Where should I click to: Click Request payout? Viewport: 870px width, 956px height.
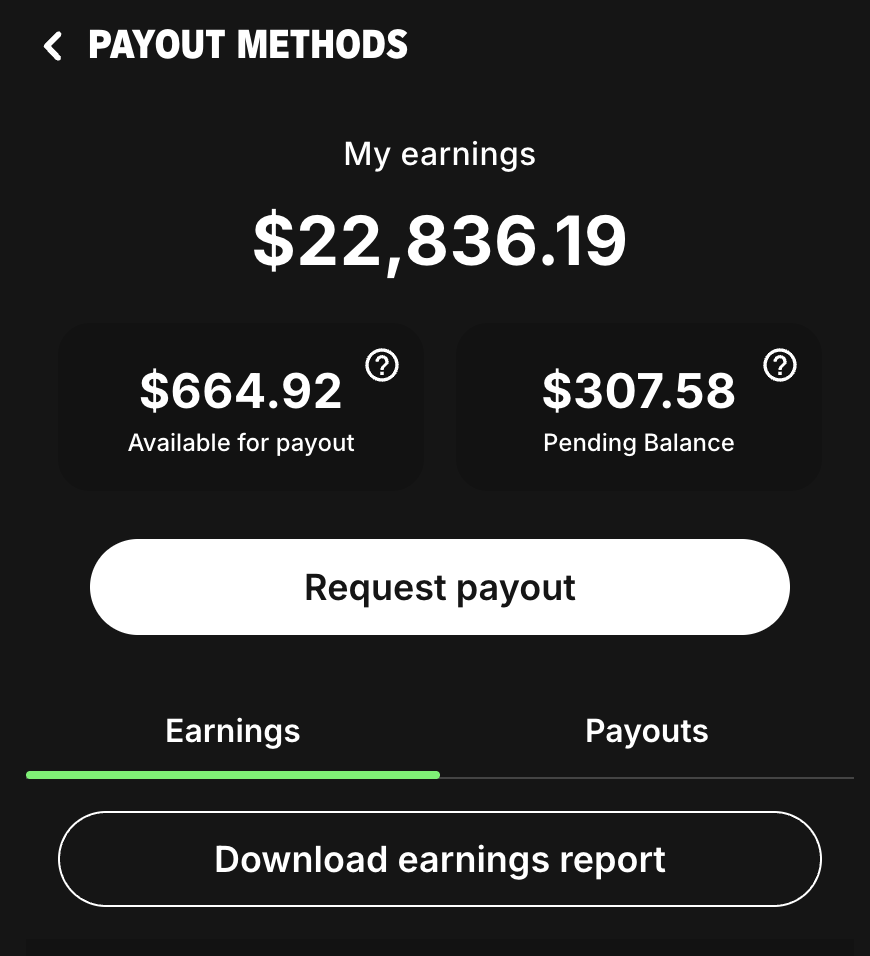coord(439,587)
